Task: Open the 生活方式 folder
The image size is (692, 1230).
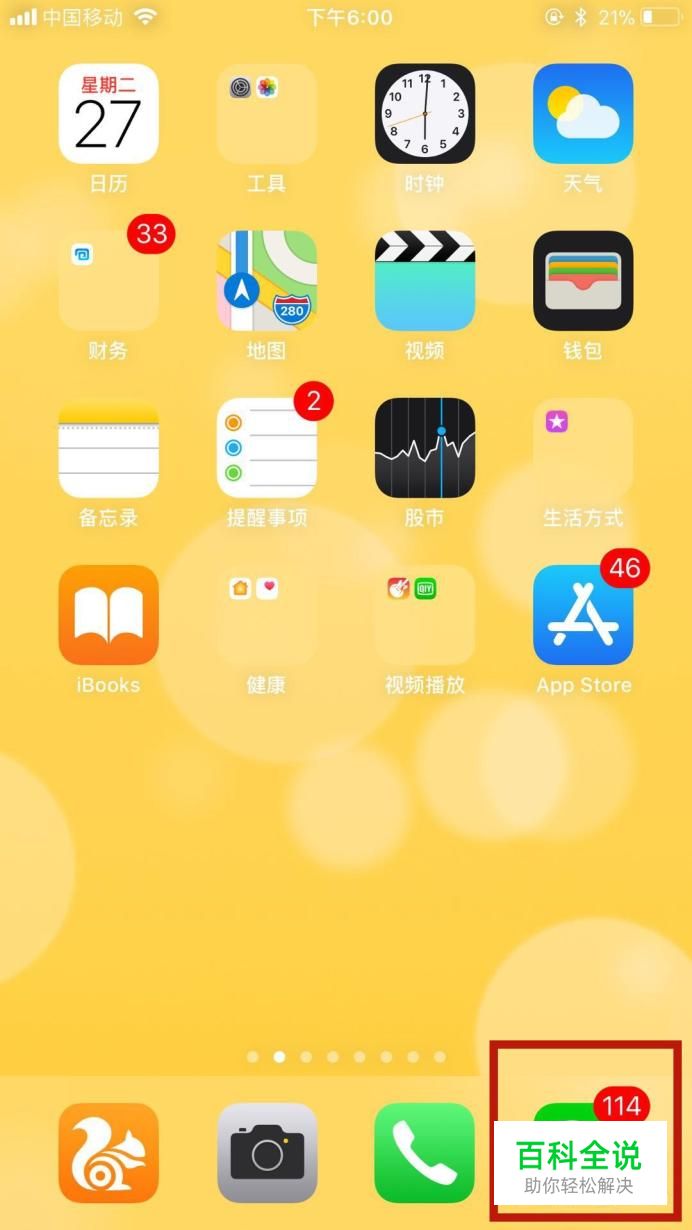Action: click(x=582, y=448)
